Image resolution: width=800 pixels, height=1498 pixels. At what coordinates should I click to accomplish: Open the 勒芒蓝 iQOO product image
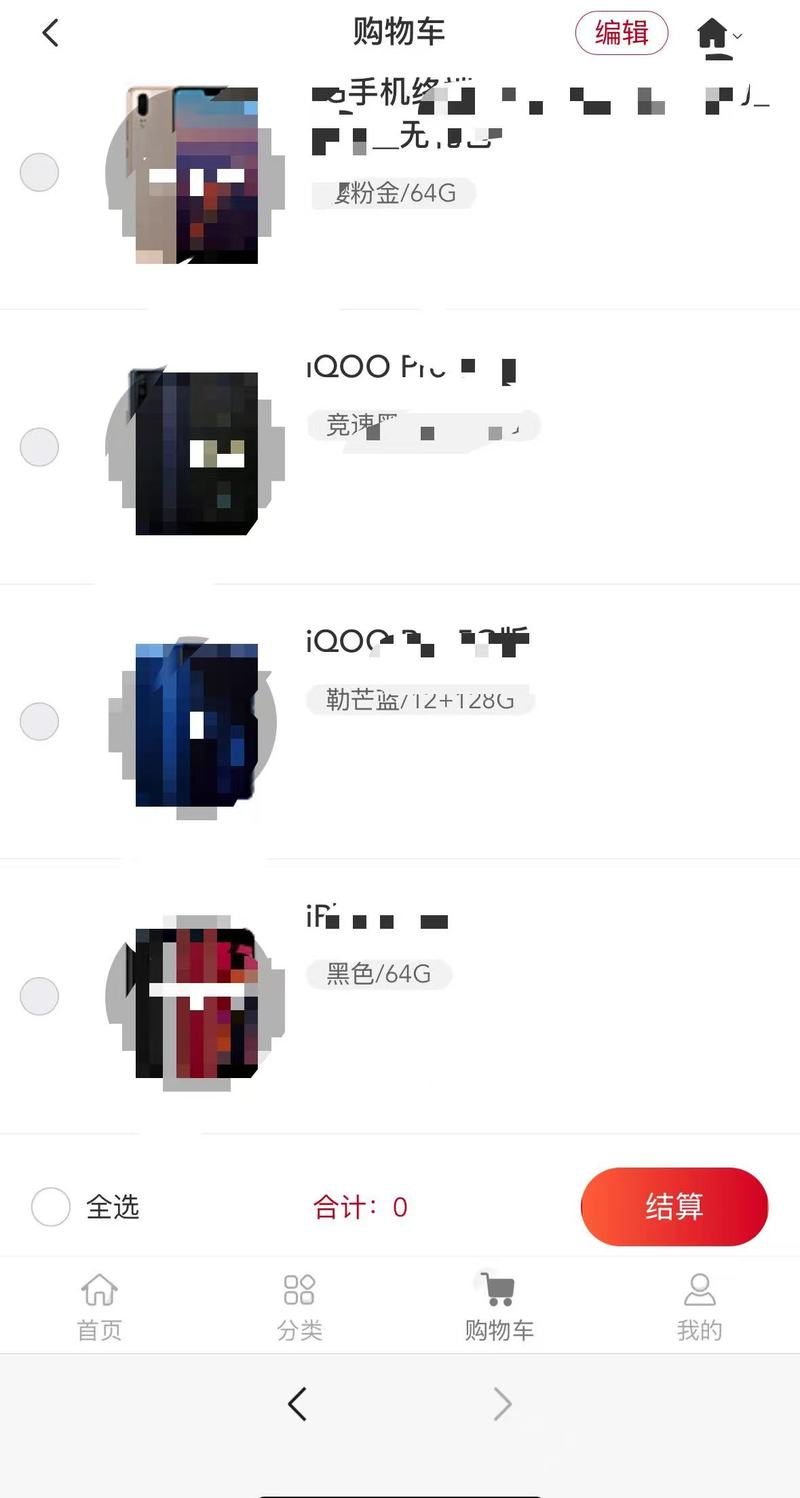pyautogui.click(x=195, y=725)
